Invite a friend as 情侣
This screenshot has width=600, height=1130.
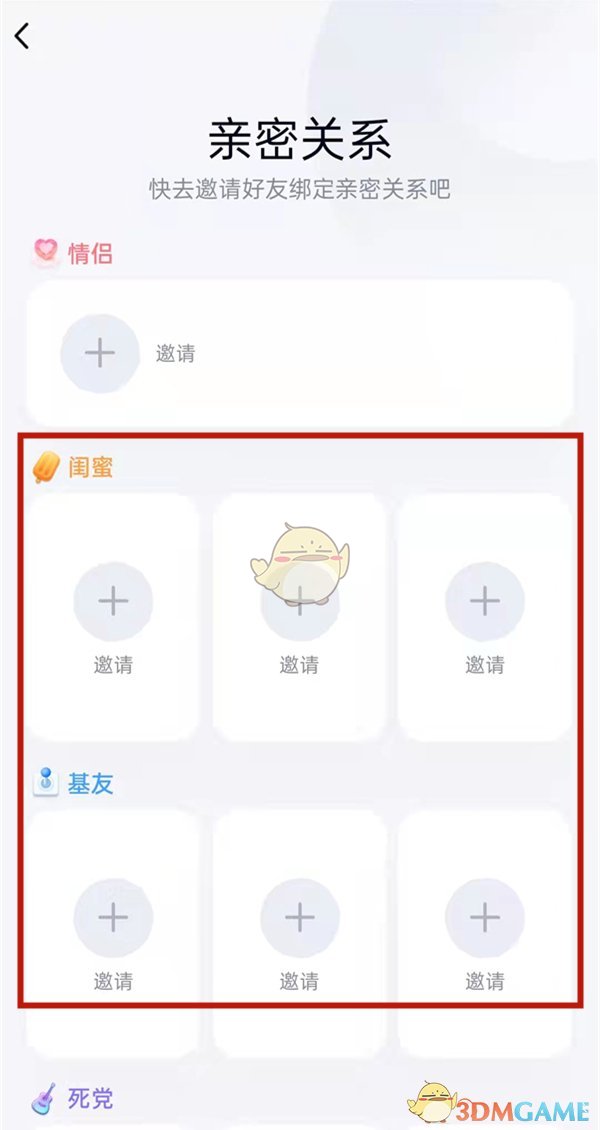[100, 353]
